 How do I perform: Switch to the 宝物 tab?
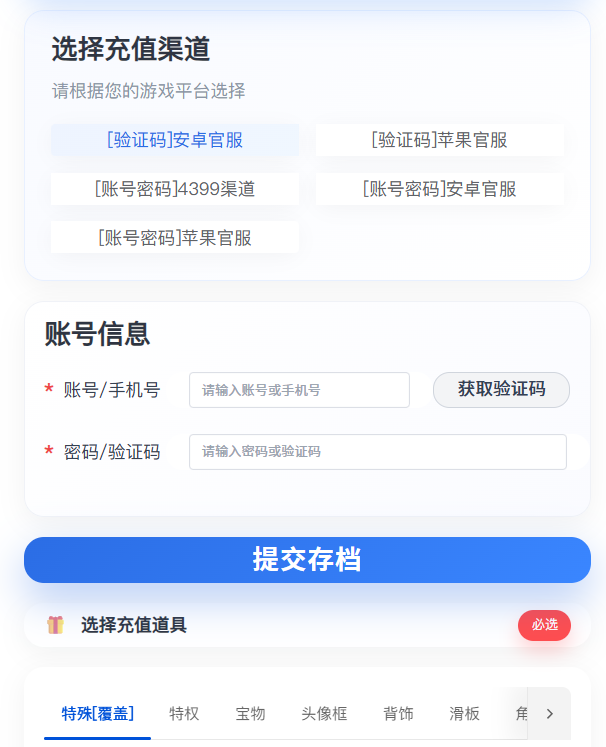click(250, 713)
